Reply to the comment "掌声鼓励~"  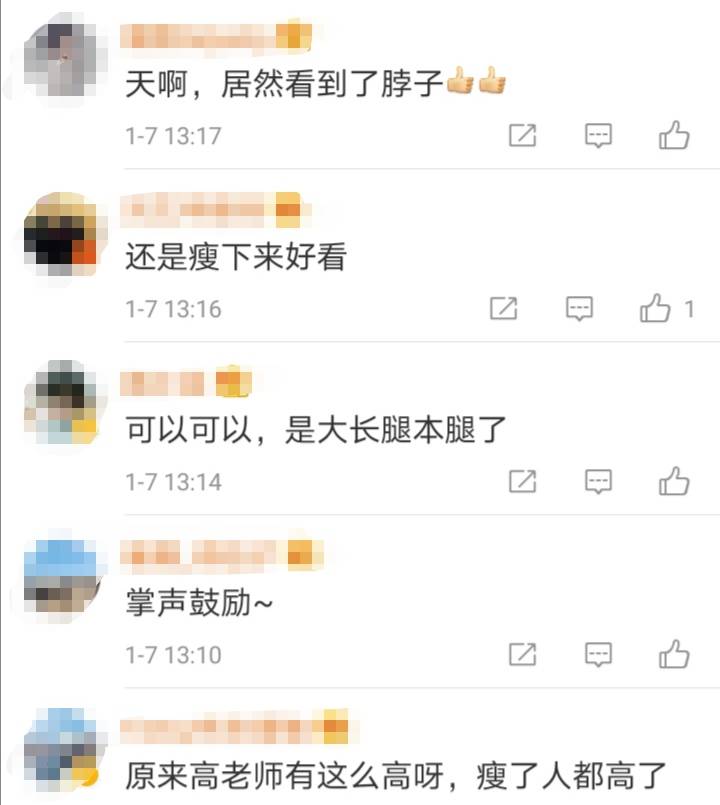tap(598, 655)
